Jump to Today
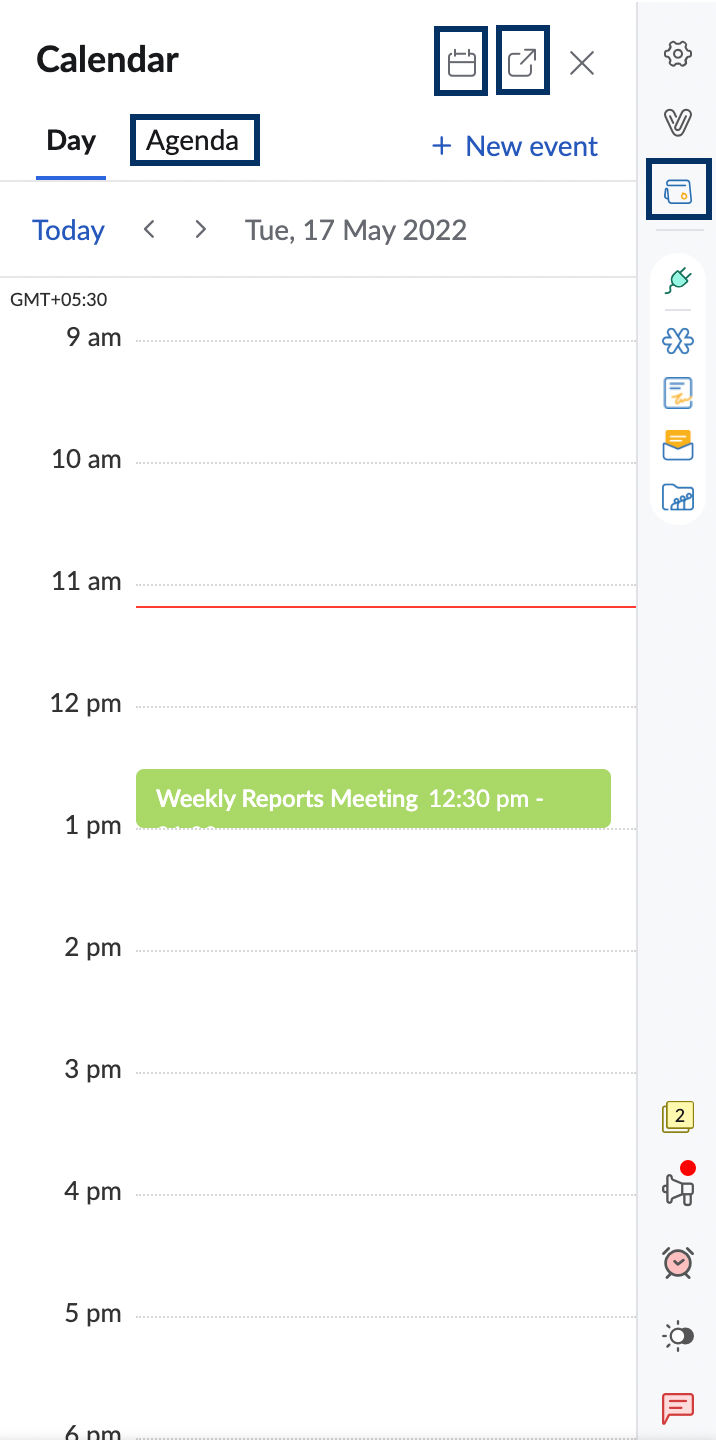This screenshot has width=716, height=1440. [68, 230]
